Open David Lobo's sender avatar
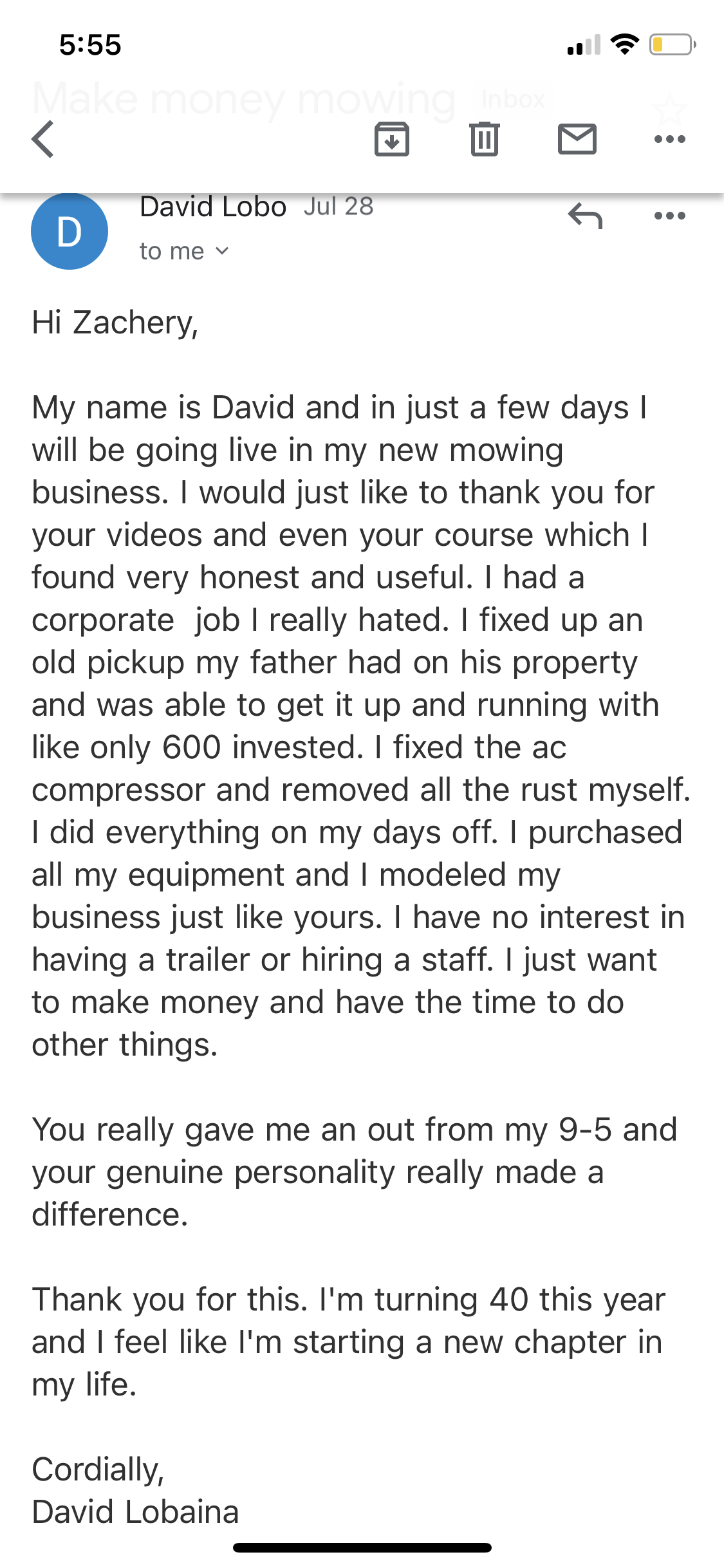Viewport: 724px width, 1568px height. (x=70, y=231)
